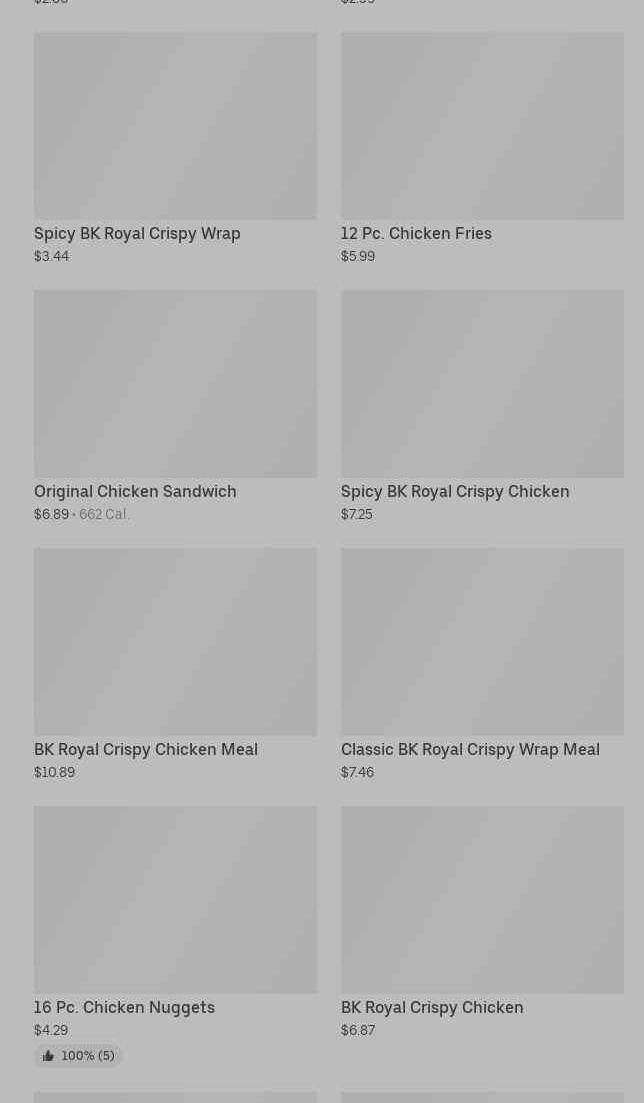View the Original Chicken Sandwich details
The height and width of the screenshot is (1103, 644).
(175, 407)
